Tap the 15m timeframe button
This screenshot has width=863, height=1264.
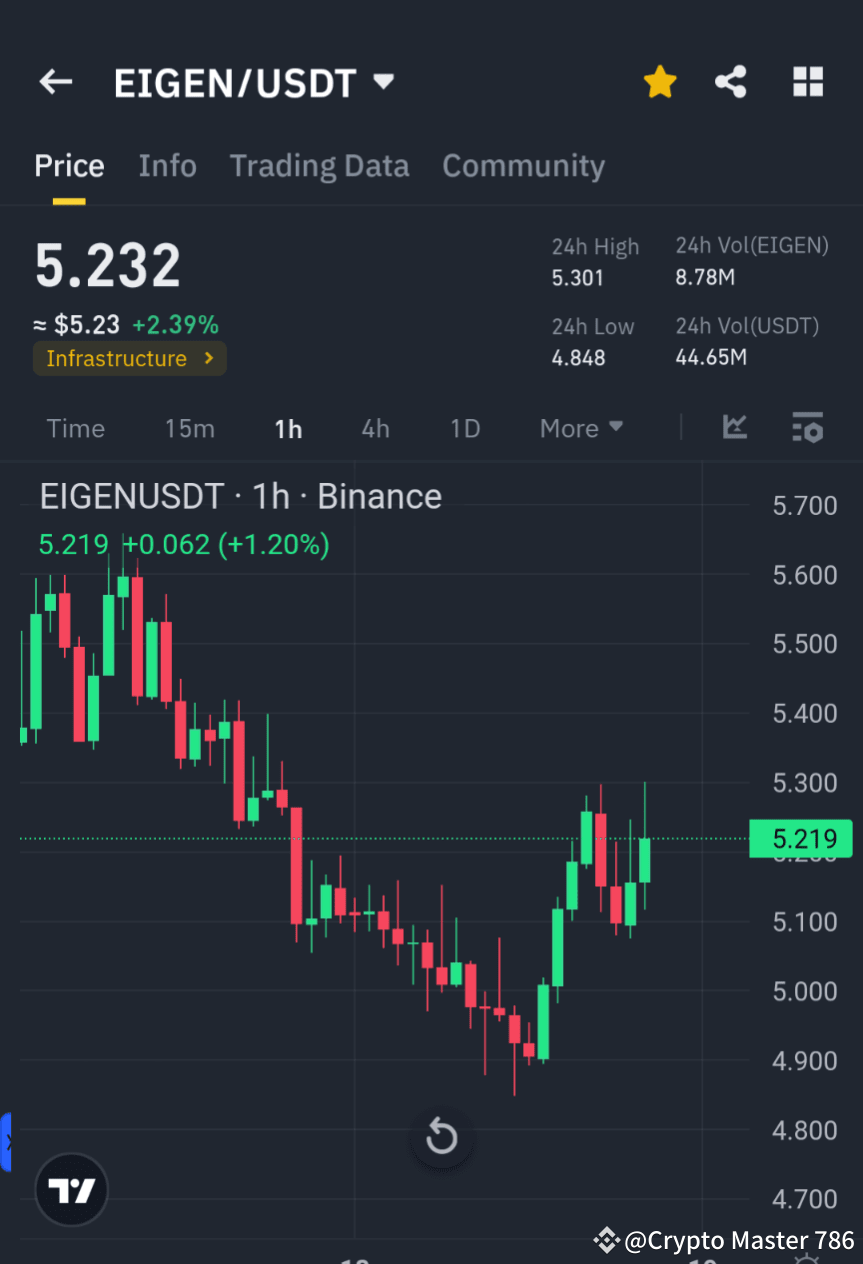click(x=190, y=428)
